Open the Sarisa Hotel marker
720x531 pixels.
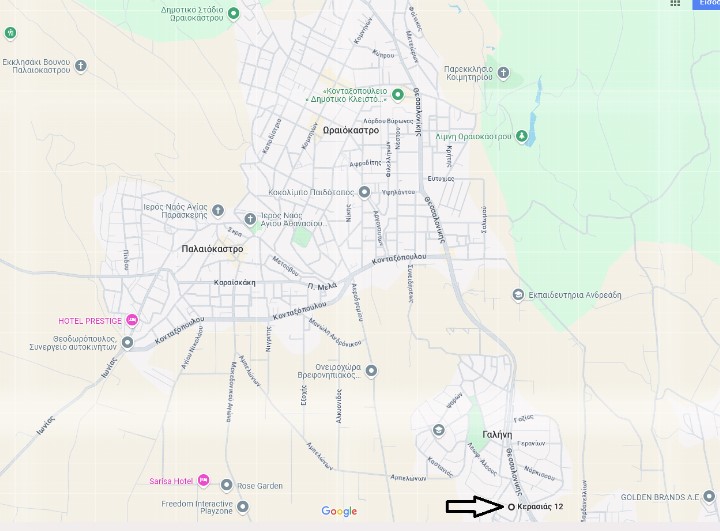pyautogui.click(x=203, y=480)
